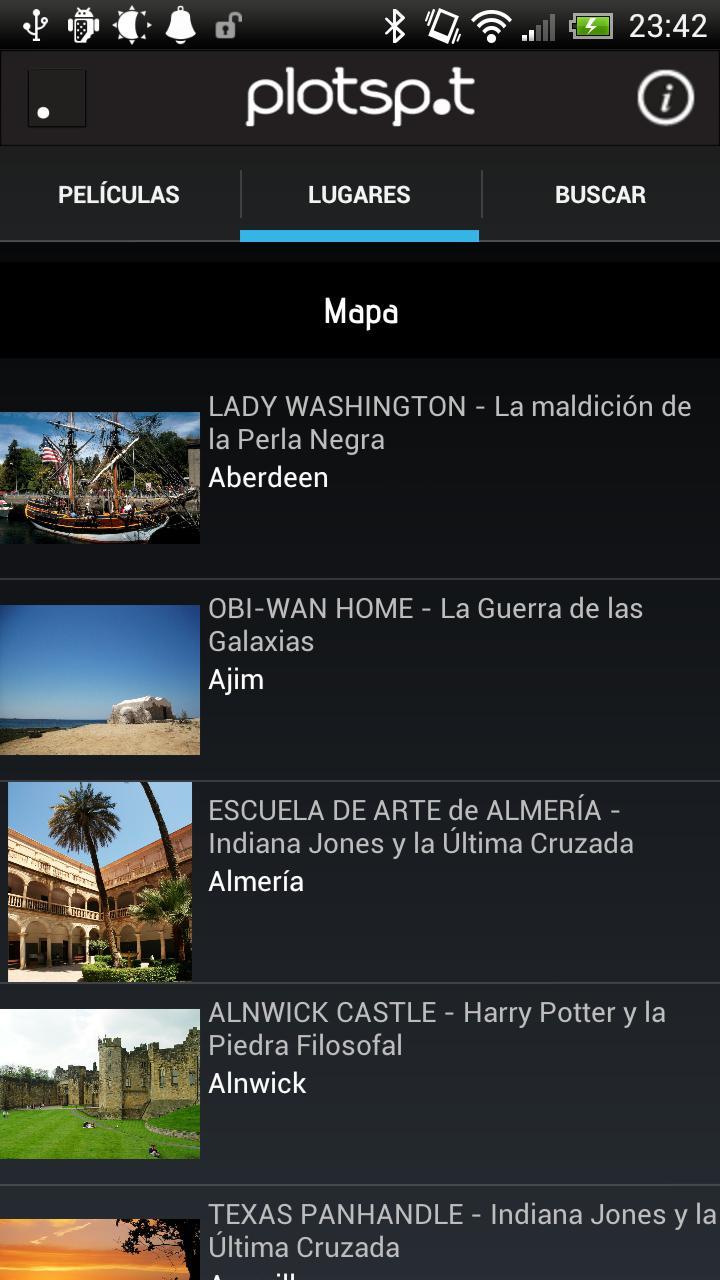
Task: Switch to the Películas tab
Action: (119, 195)
